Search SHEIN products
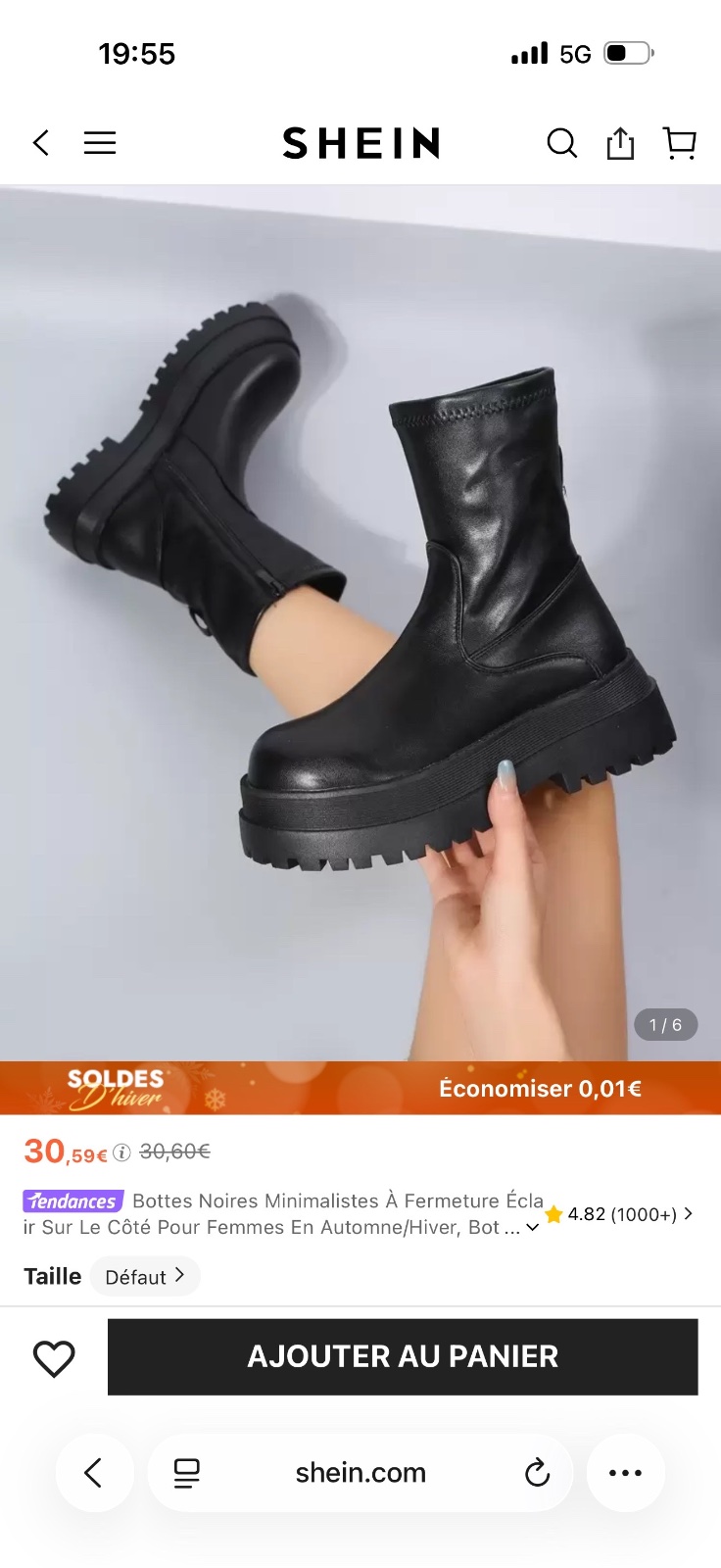Image resolution: width=721 pixels, height=1568 pixels. click(x=561, y=143)
